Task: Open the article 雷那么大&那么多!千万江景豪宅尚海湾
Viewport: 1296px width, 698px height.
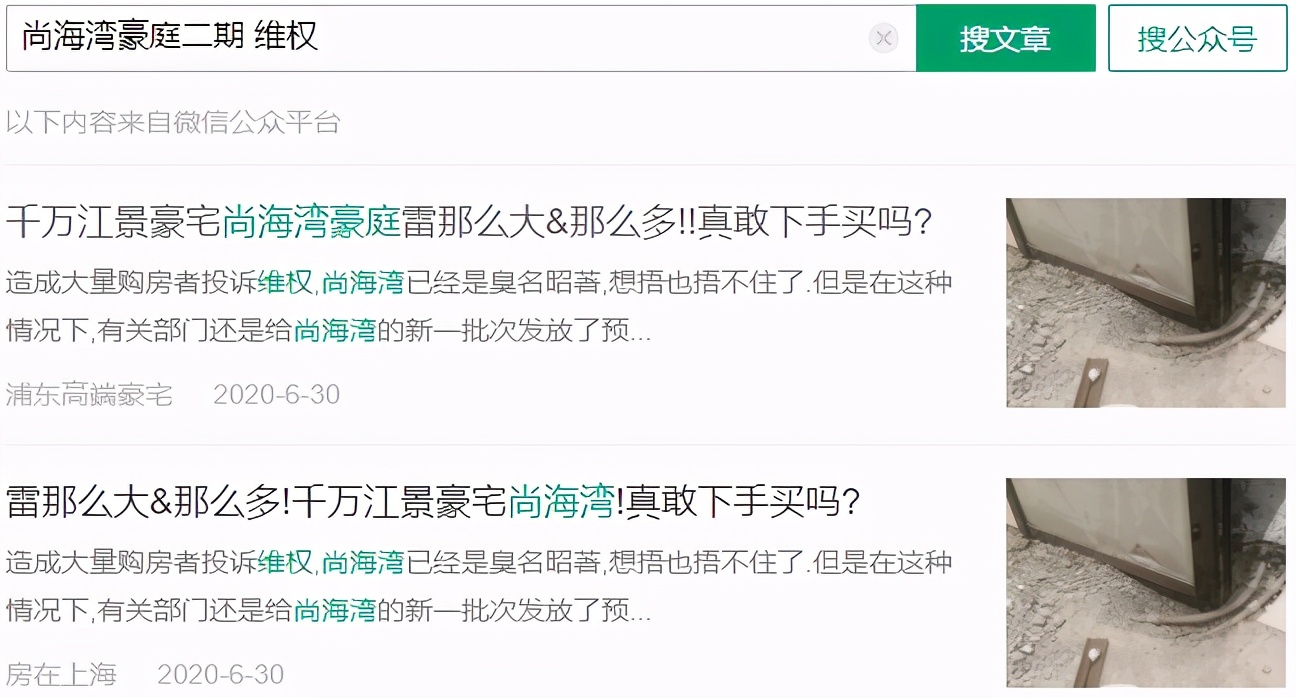Action: [x=433, y=501]
